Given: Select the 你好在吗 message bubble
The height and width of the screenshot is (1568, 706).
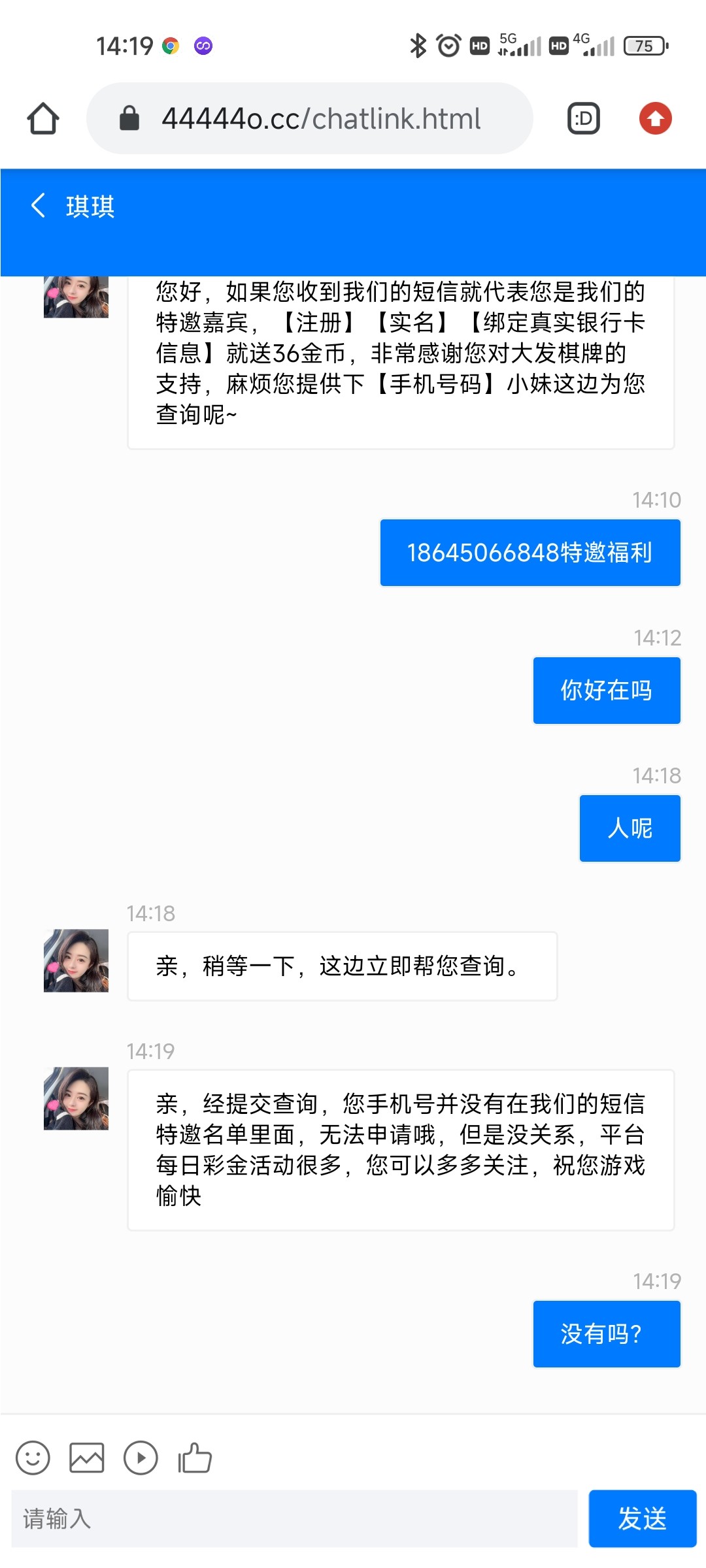Looking at the screenshot, I should pos(607,690).
